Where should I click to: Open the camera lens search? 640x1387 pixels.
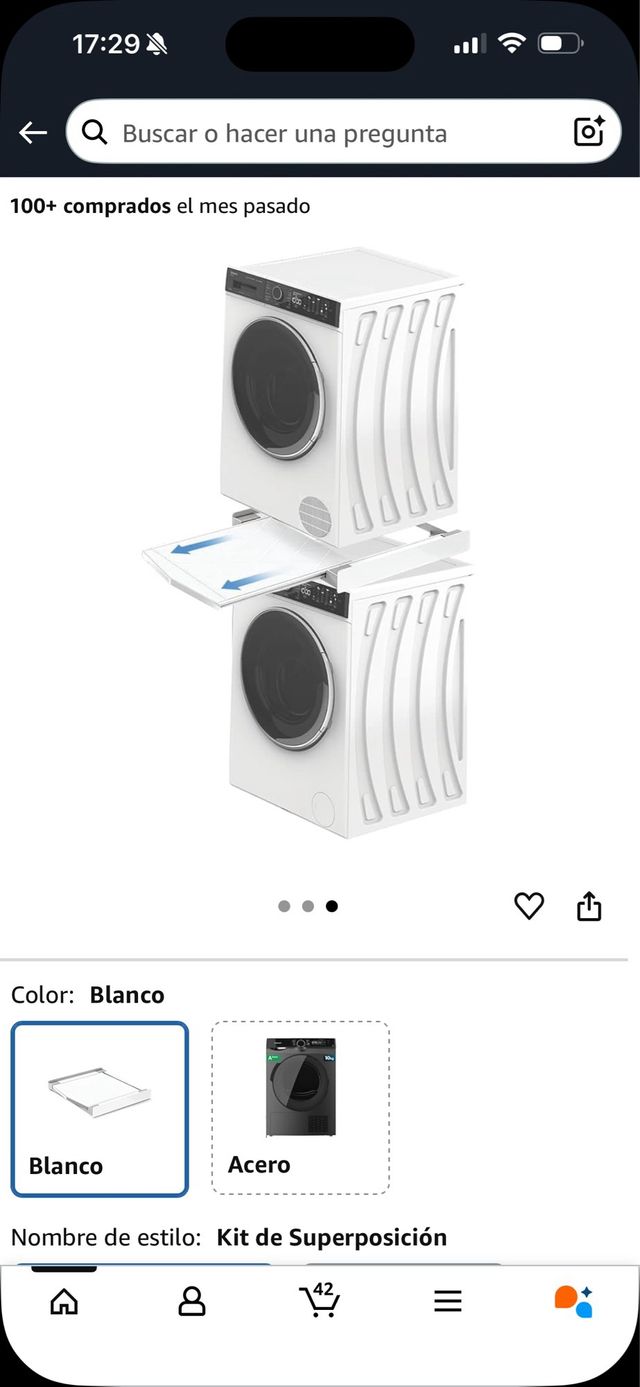tap(589, 132)
